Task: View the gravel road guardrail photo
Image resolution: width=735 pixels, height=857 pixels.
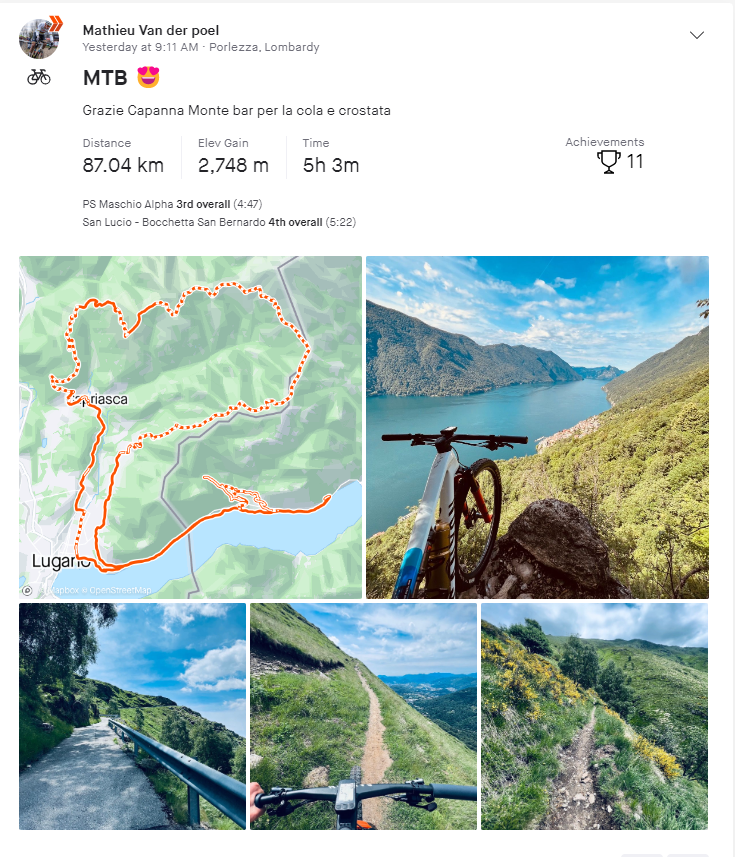Action: [132, 716]
